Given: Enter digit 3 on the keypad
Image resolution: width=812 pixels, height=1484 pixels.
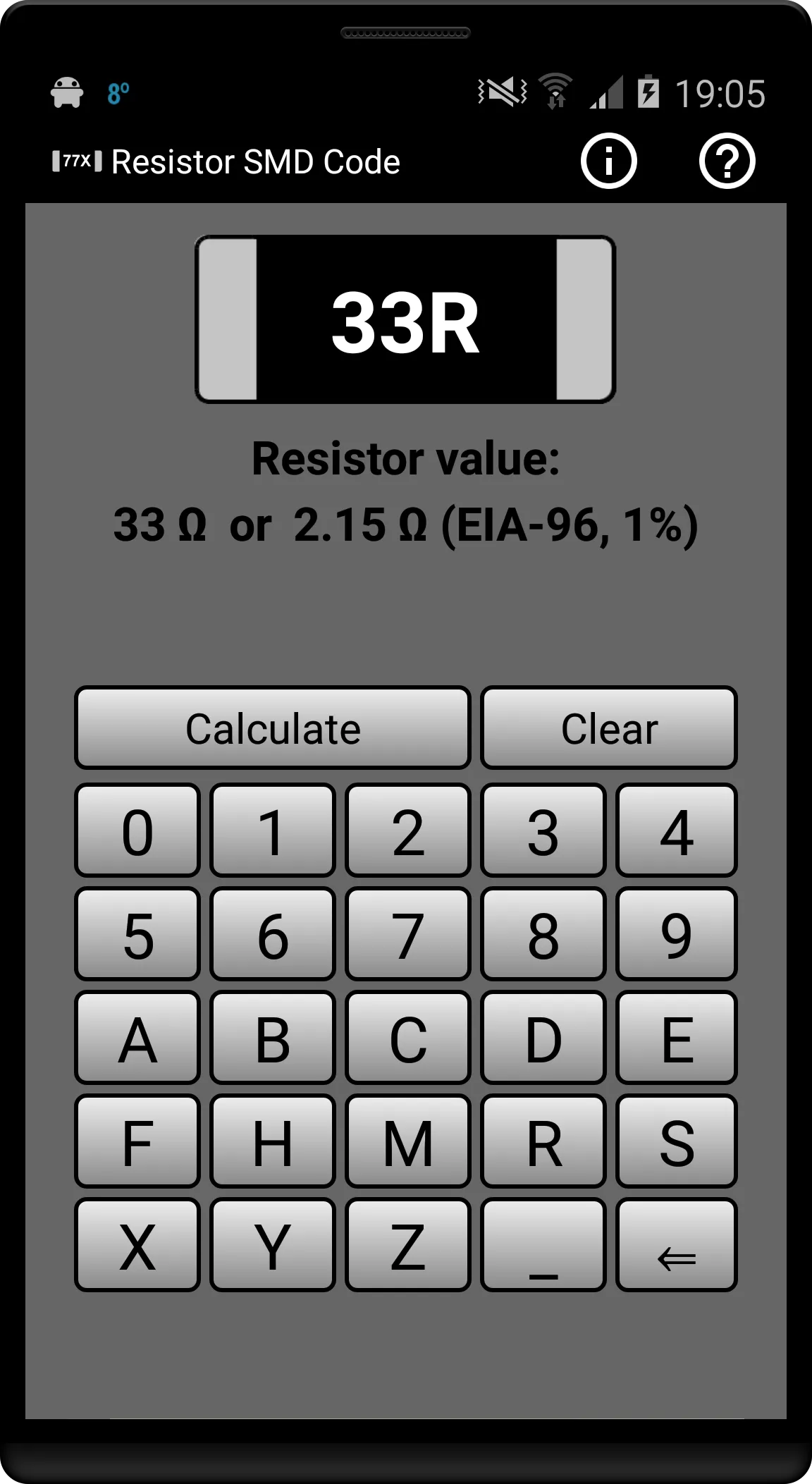Looking at the screenshot, I should click(x=543, y=830).
